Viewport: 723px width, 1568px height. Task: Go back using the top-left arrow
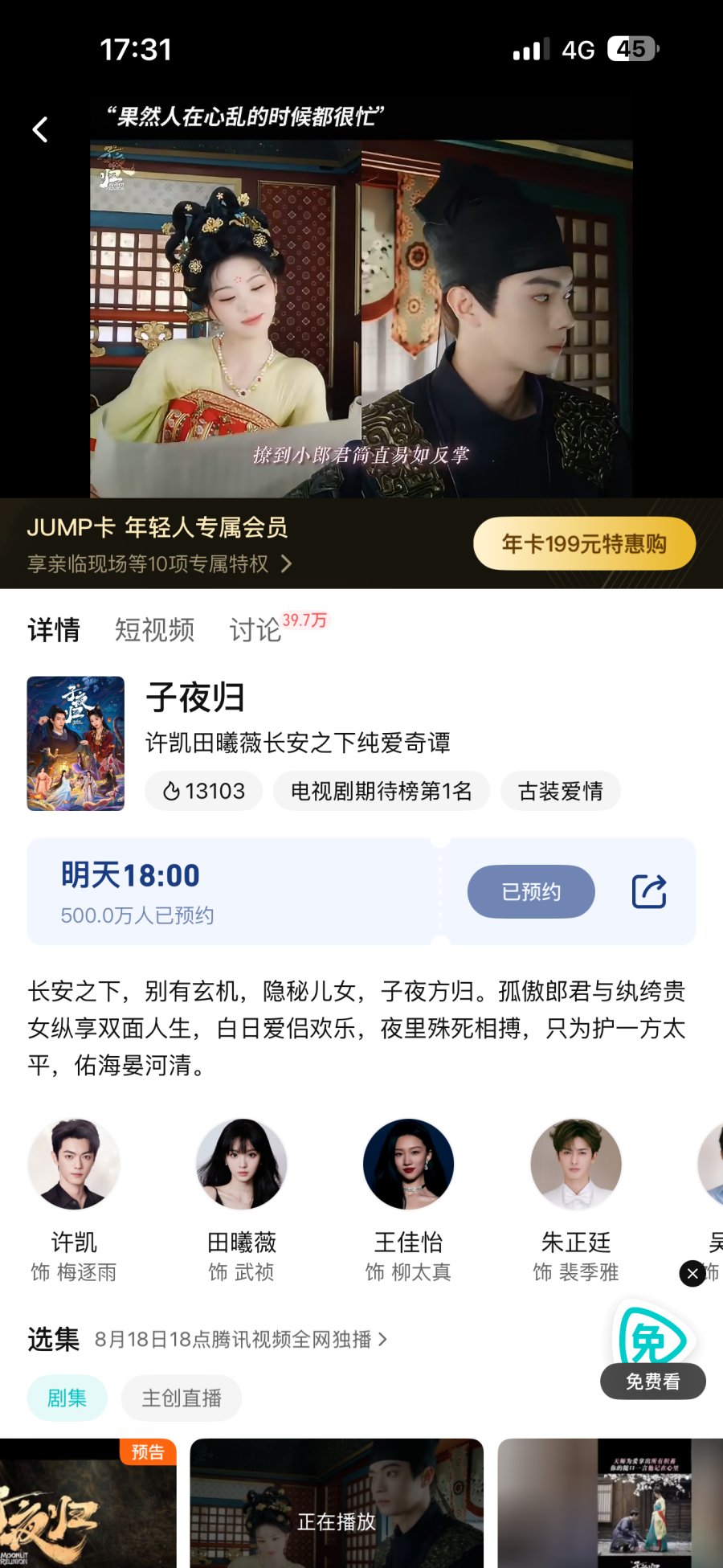pyautogui.click(x=40, y=129)
